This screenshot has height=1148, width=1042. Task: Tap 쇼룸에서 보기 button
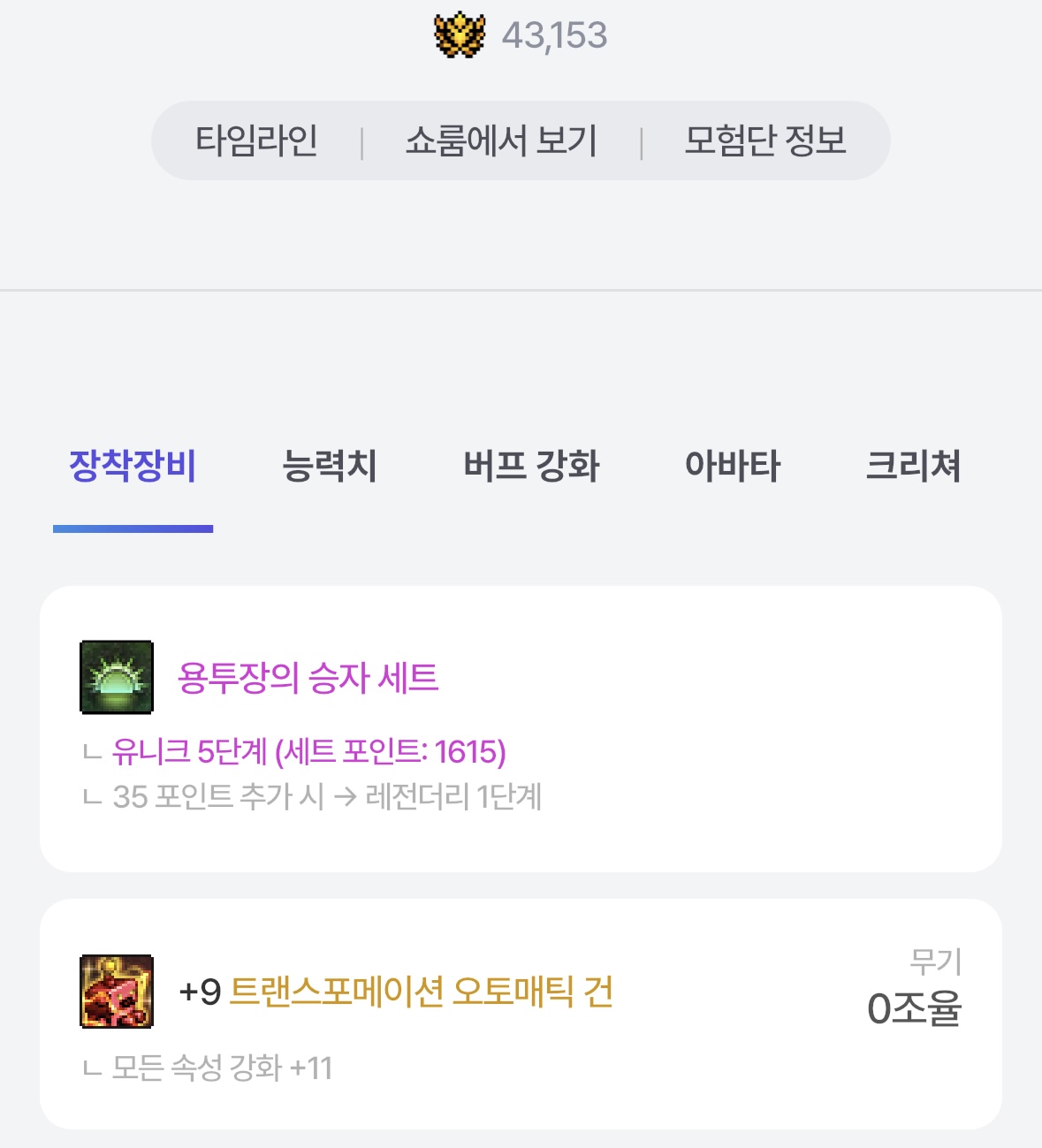tap(501, 141)
